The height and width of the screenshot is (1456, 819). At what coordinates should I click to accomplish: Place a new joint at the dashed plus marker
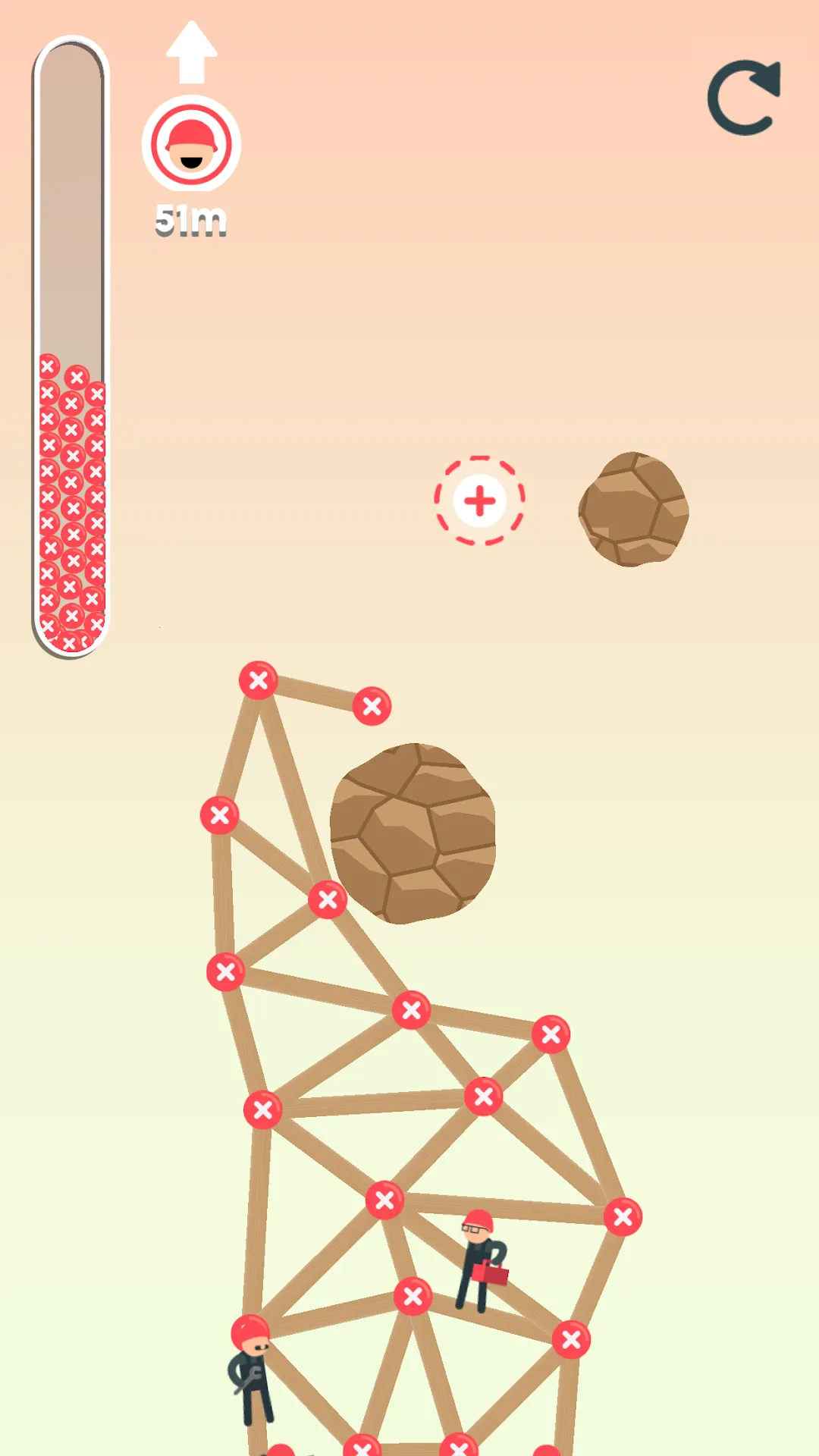pos(479,500)
